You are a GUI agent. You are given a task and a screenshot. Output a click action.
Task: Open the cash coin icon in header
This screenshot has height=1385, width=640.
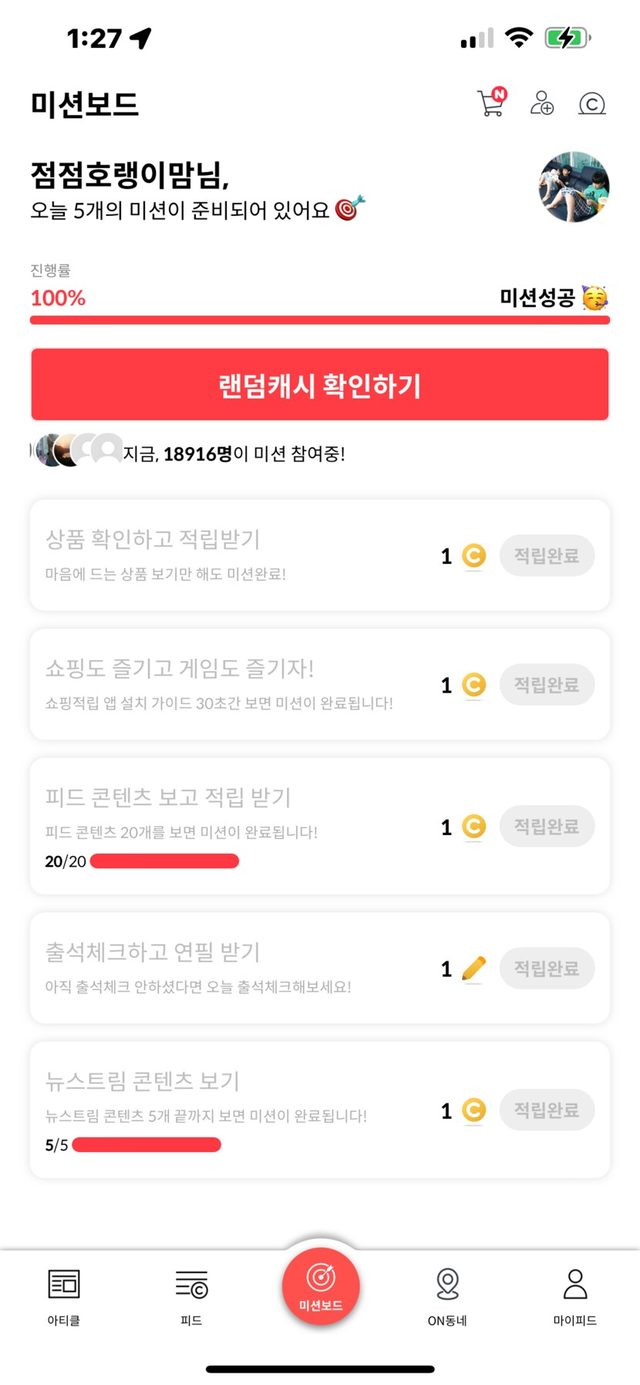pos(593,104)
